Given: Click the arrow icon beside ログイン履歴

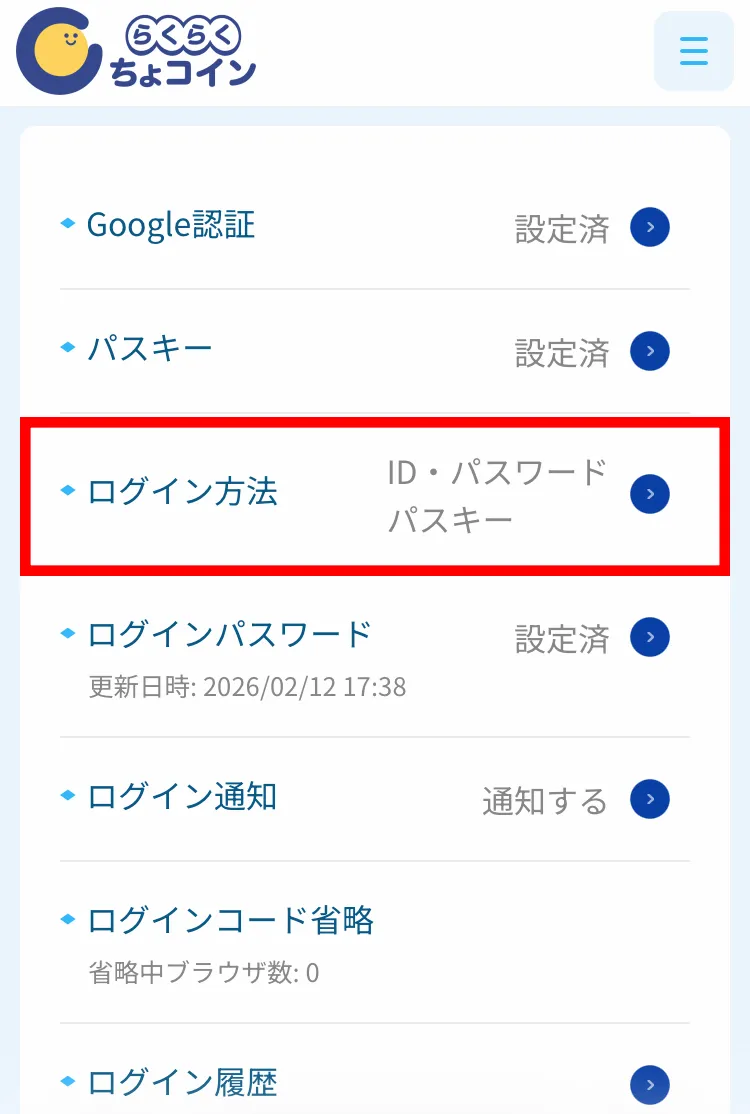Looking at the screenshot, I should pyautogui.click(x=649, y=1085).
